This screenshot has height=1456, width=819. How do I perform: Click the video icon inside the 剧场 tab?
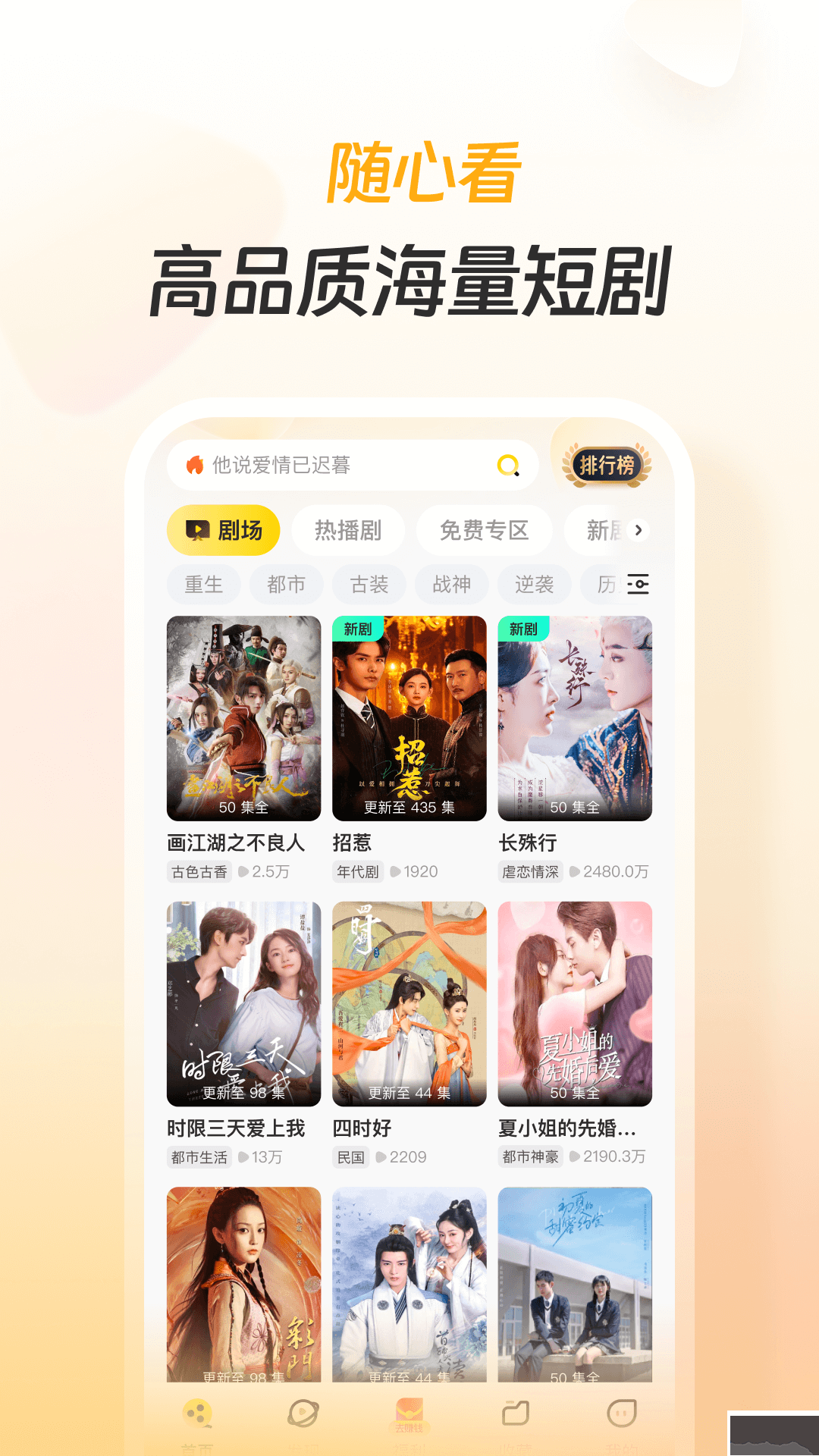(199, 530)
